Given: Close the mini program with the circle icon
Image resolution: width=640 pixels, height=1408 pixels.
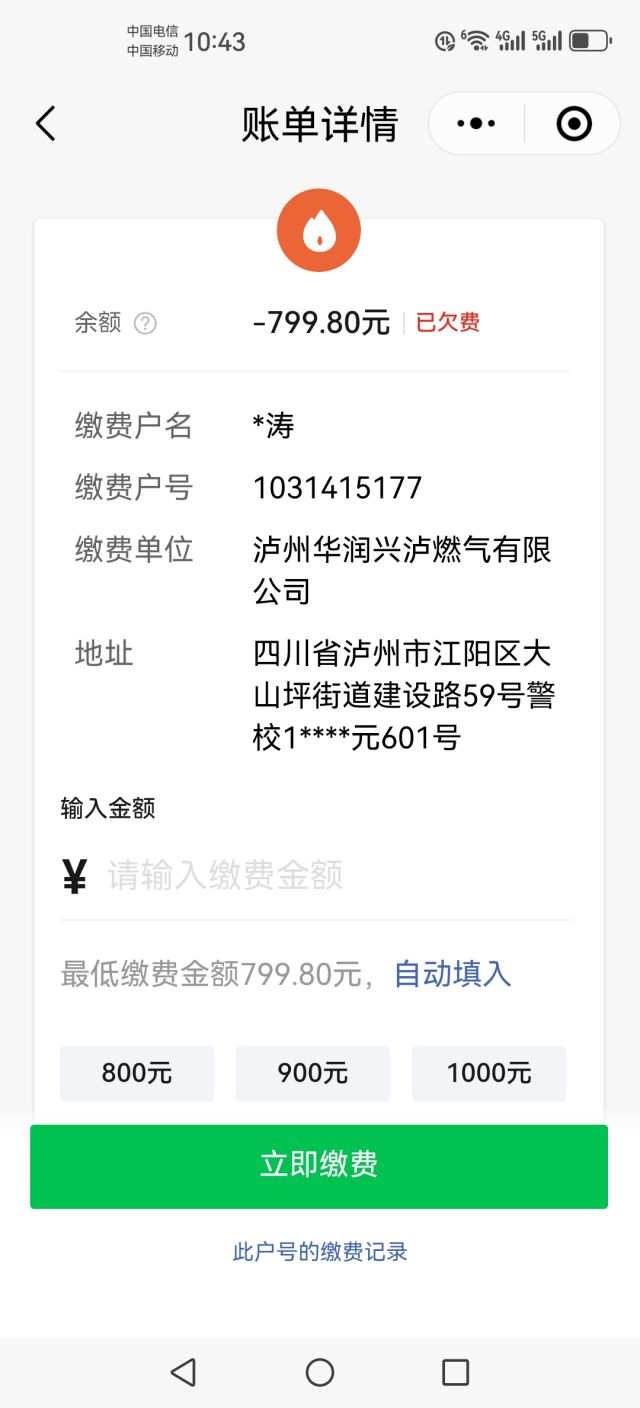Looking at the screenshot, I should point(574,124).
